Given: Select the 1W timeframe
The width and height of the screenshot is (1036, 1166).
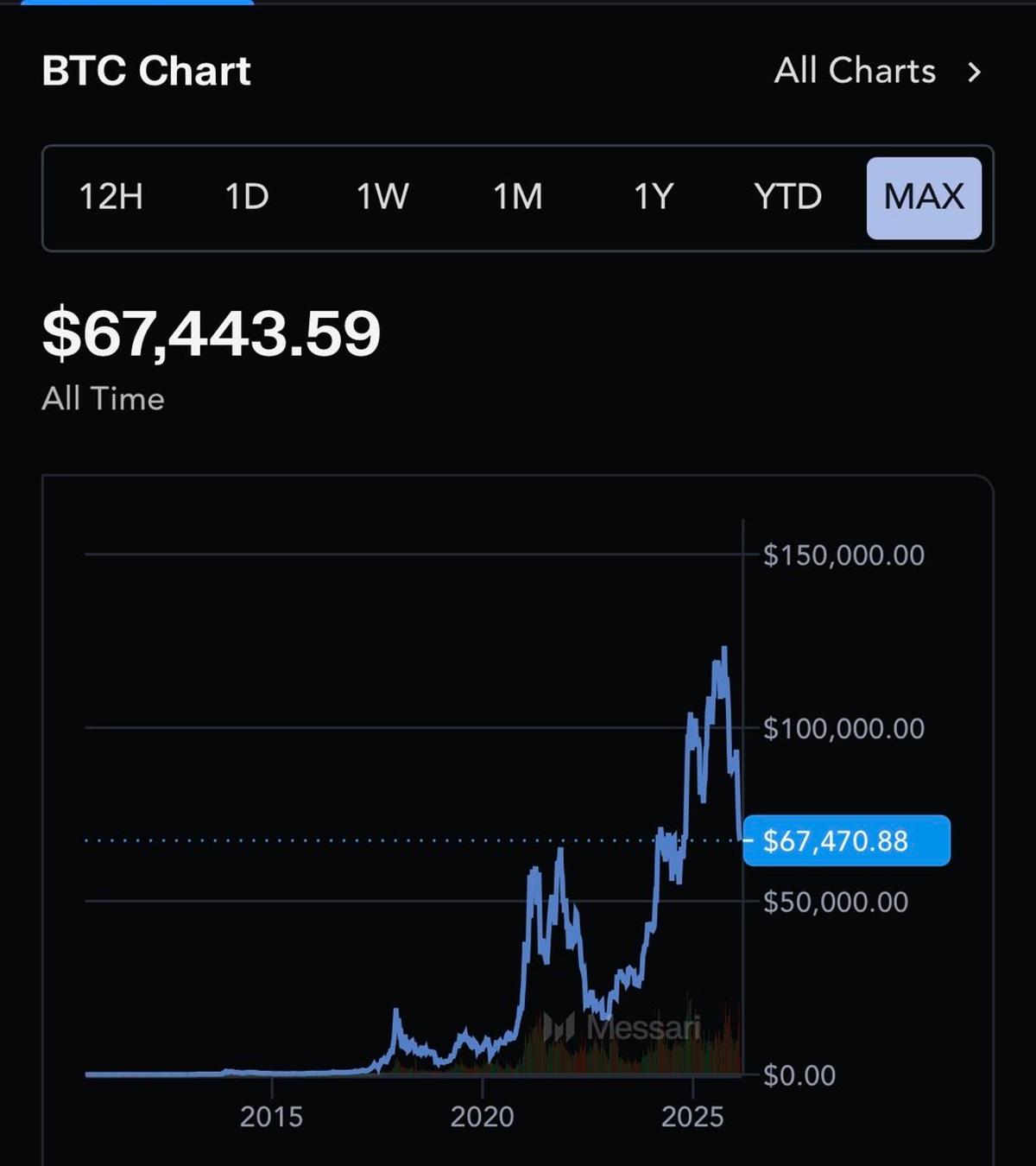Looking at the screenshot, I should coord(382,196).
